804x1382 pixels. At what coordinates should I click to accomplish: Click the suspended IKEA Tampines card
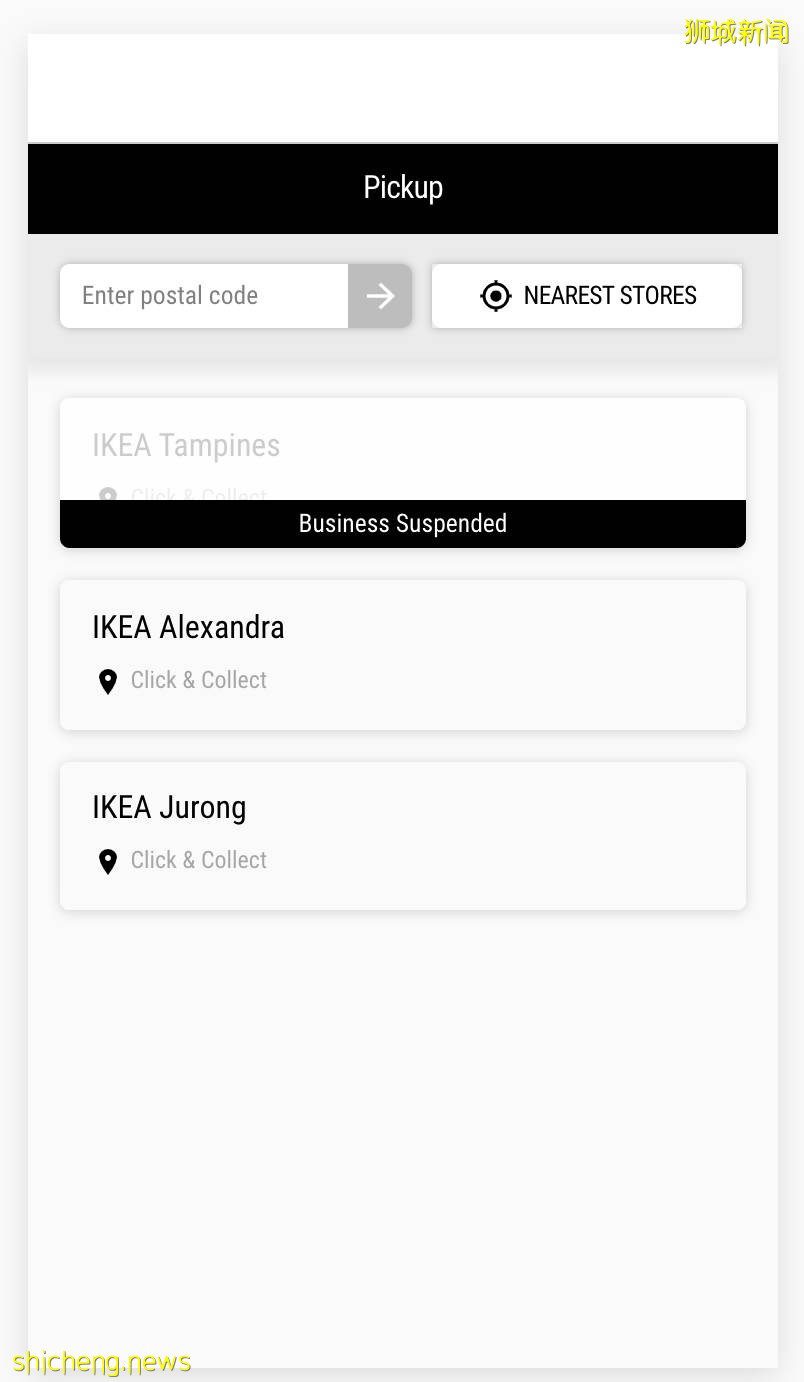click(402, 445)
